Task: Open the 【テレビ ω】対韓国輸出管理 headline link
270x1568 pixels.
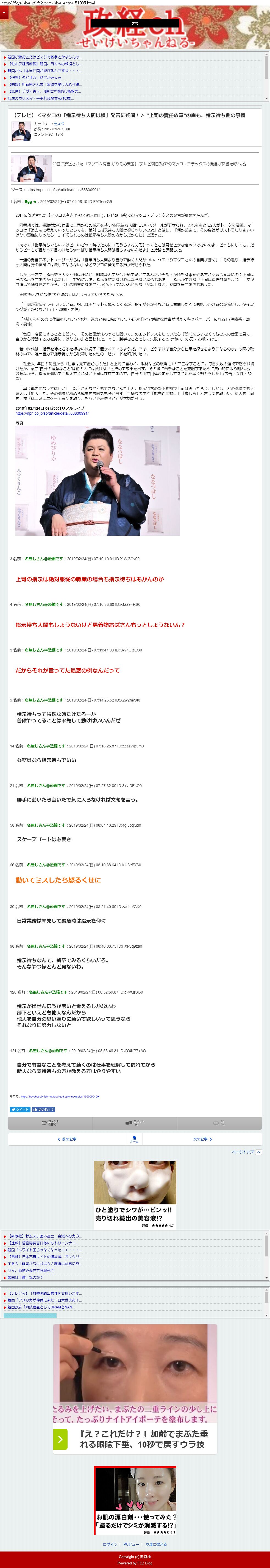Action: (44, 1293)
